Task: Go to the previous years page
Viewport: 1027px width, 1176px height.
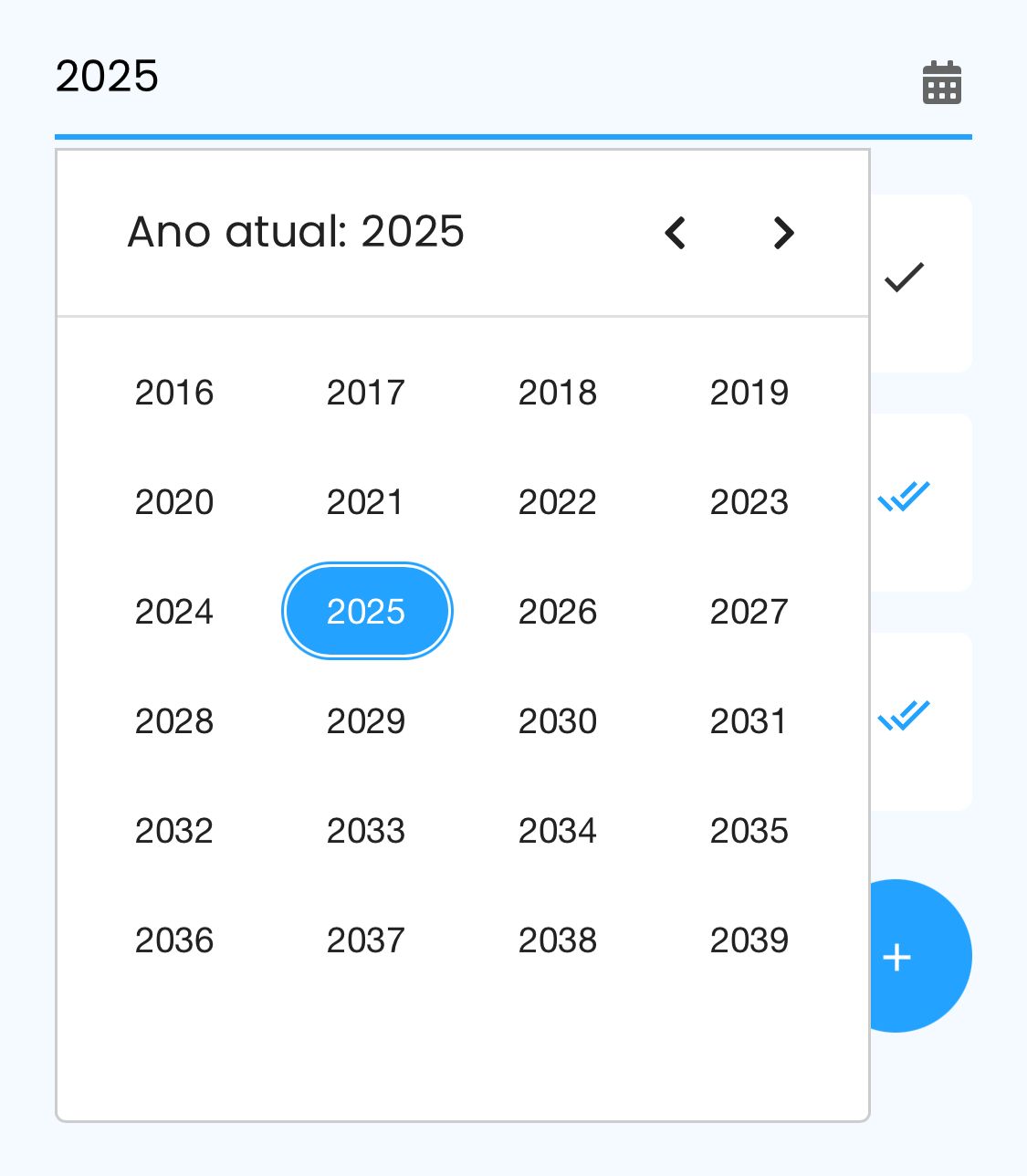Action: [x=676, y=233]
